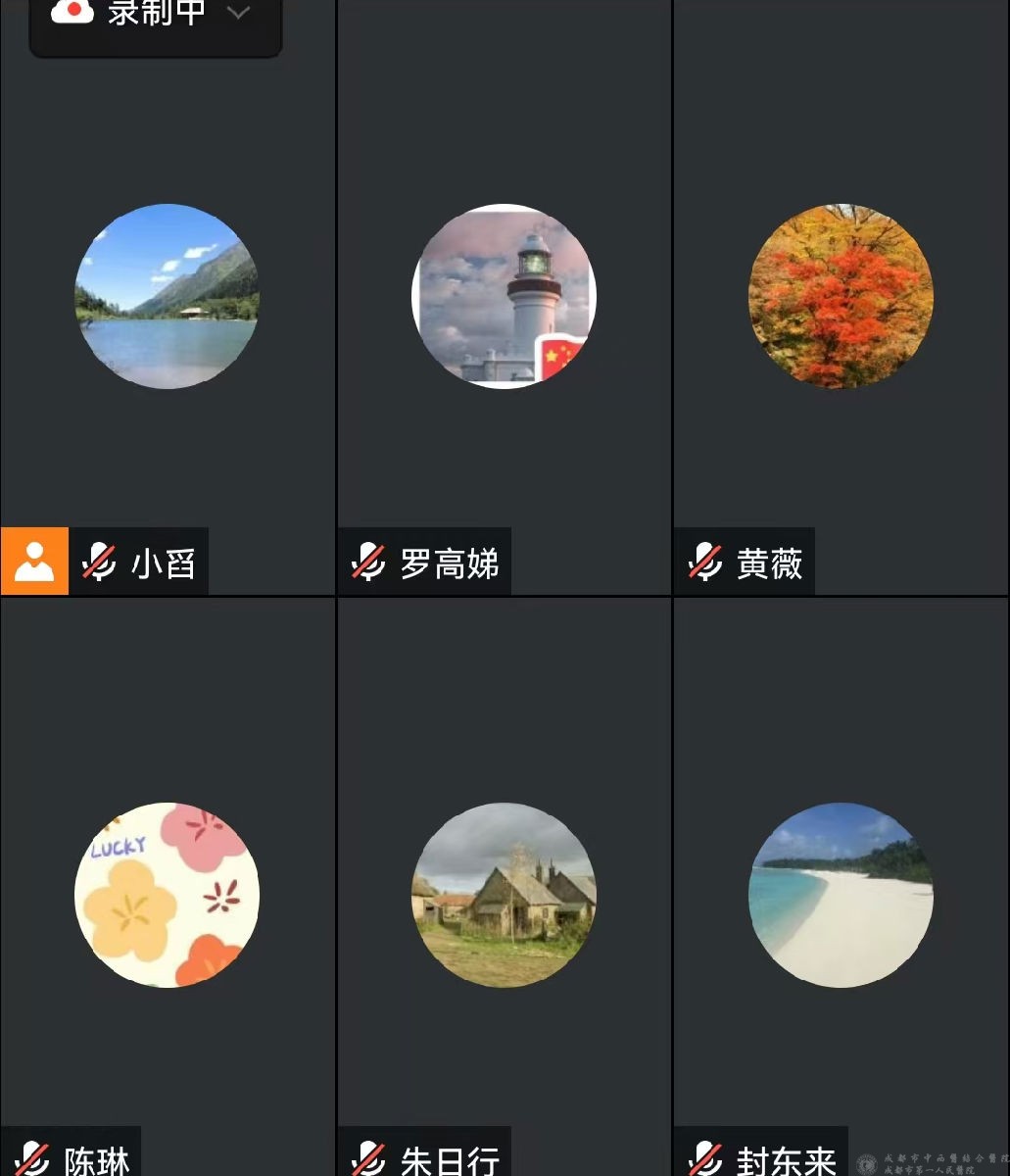Tap 封东来's participant tile

[x=841, y=894]
